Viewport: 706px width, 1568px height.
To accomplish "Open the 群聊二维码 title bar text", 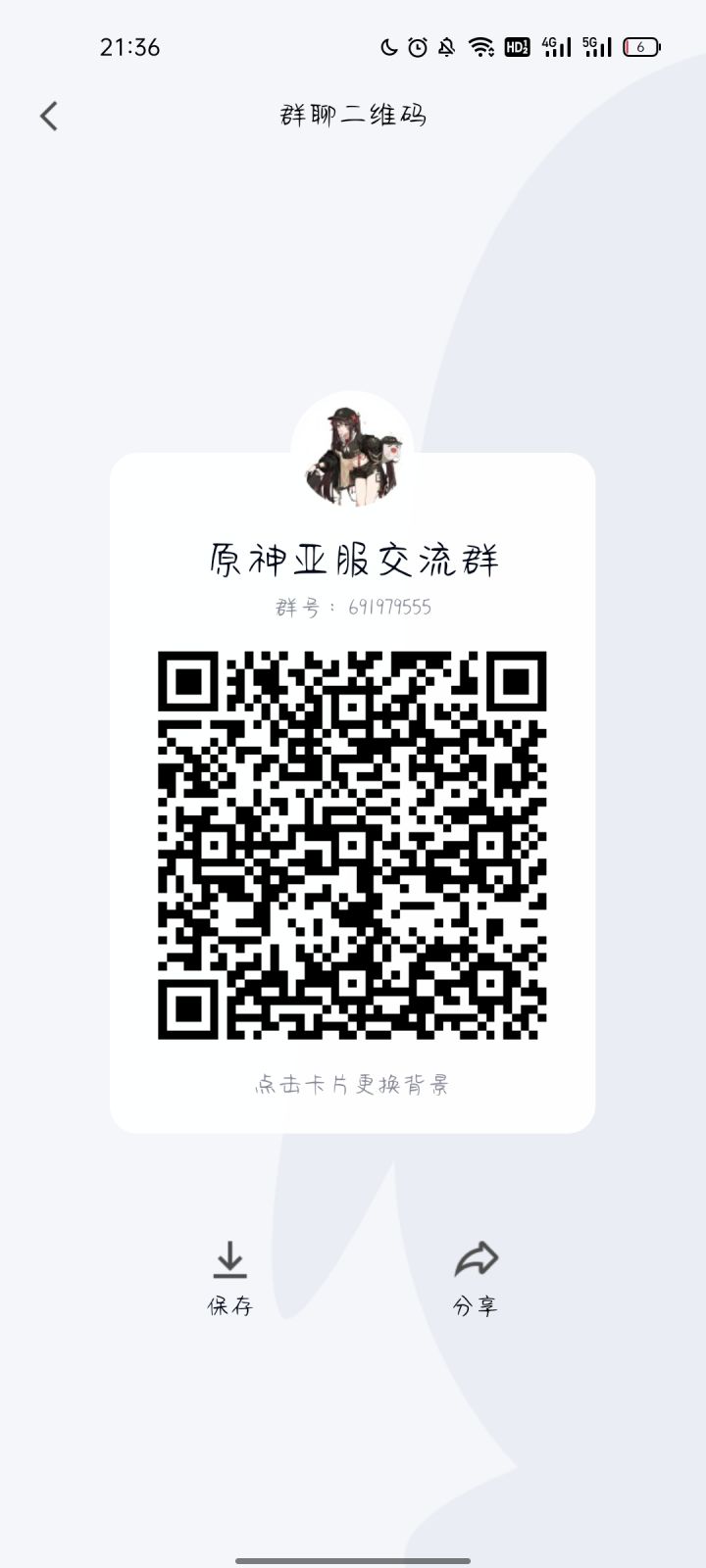I will (x=355, y=116).
